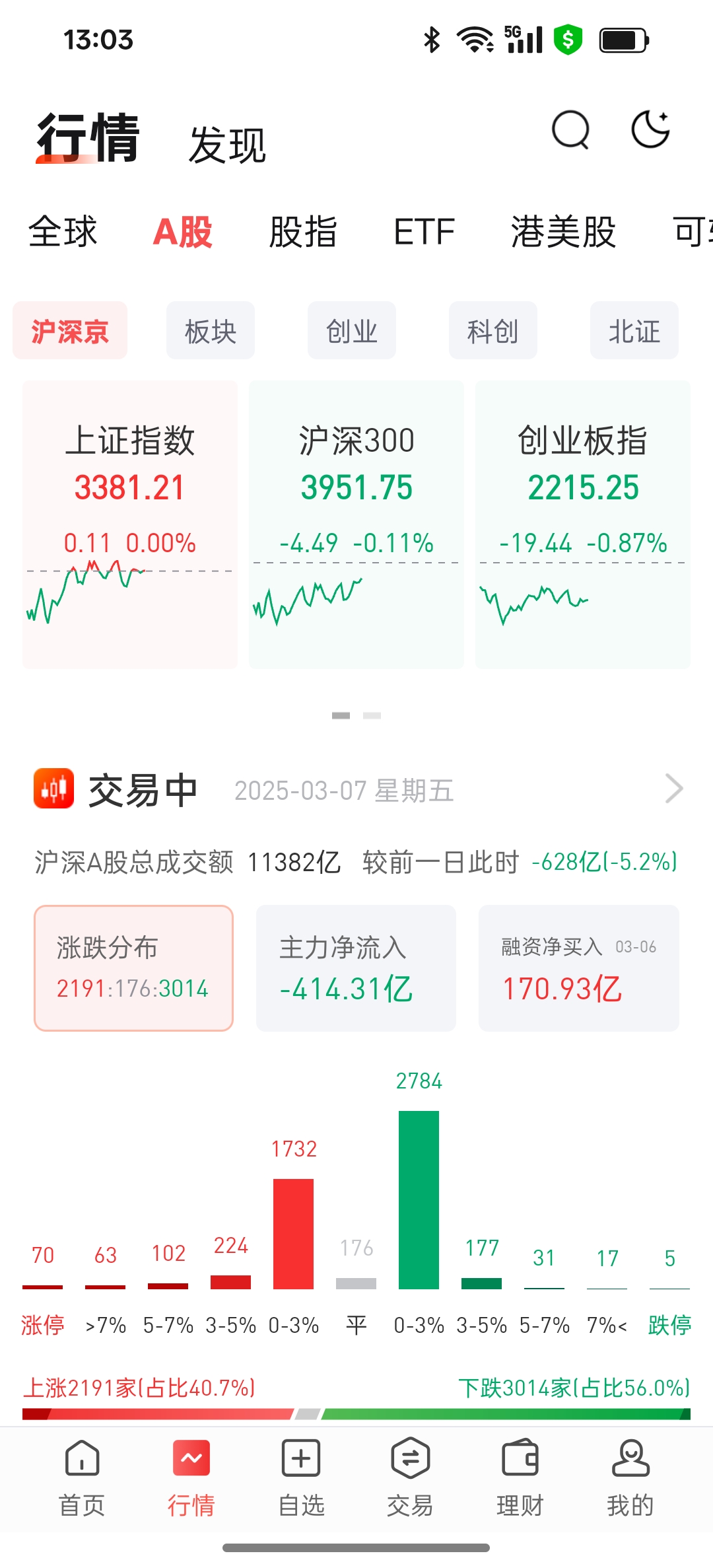Screen dimensions: 713x1568
Task: Open the 沪深300 index card
Action: [356, 522]
